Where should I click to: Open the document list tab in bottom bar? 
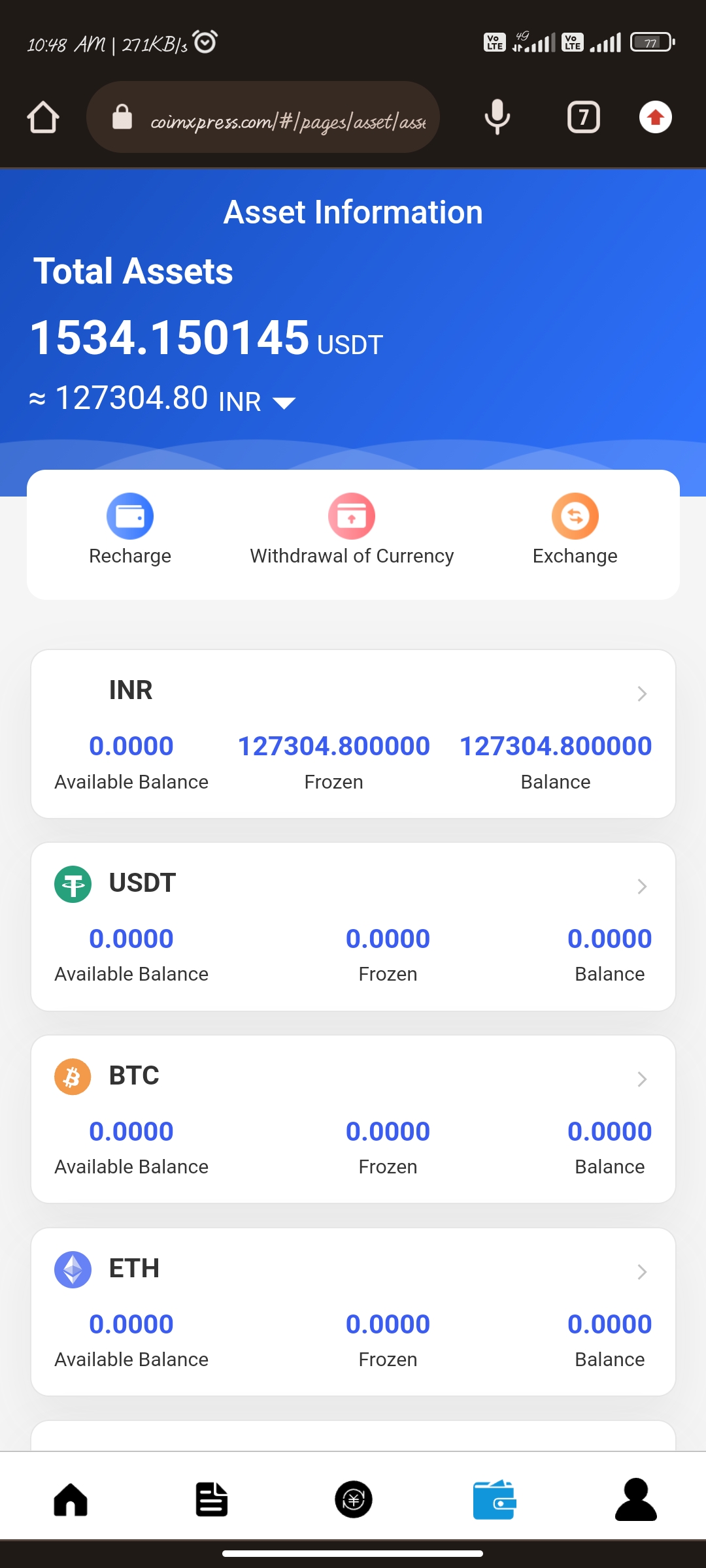[212, 1499]
